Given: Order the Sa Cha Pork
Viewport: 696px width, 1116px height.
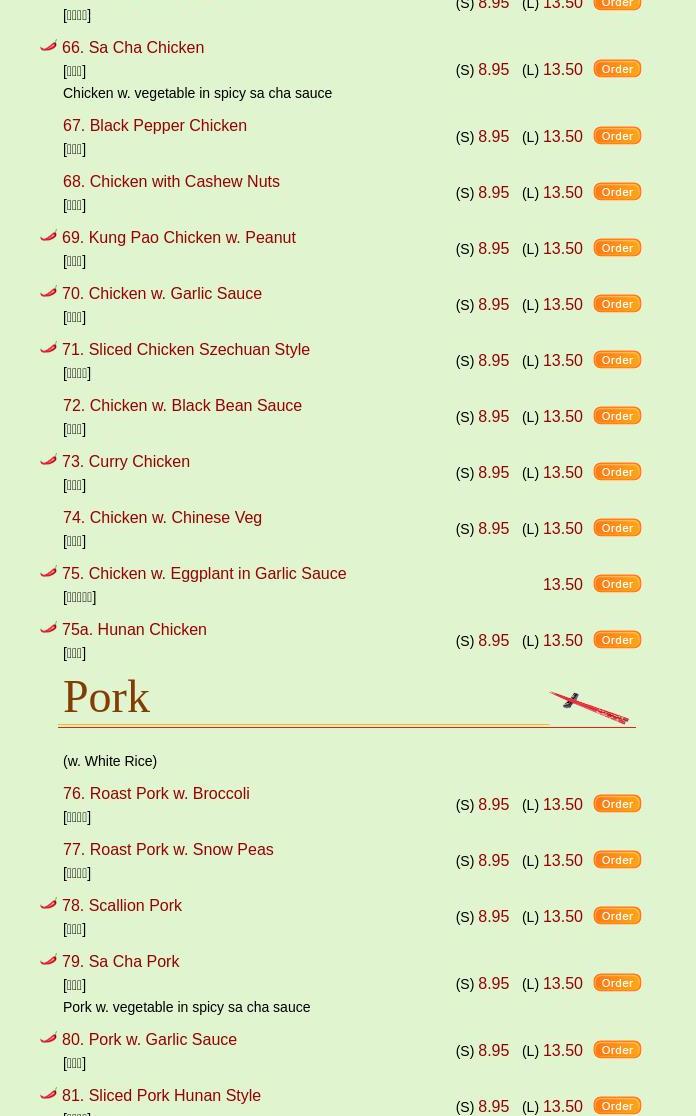Looking at the screenshot, I should (617, 983).
